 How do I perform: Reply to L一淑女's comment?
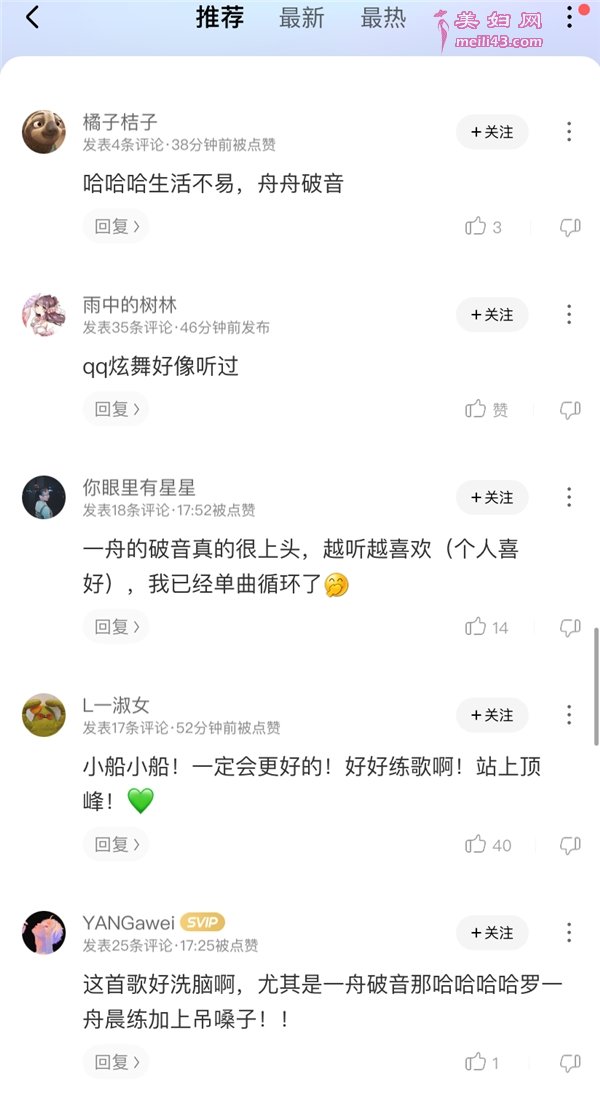click(116, 845)
